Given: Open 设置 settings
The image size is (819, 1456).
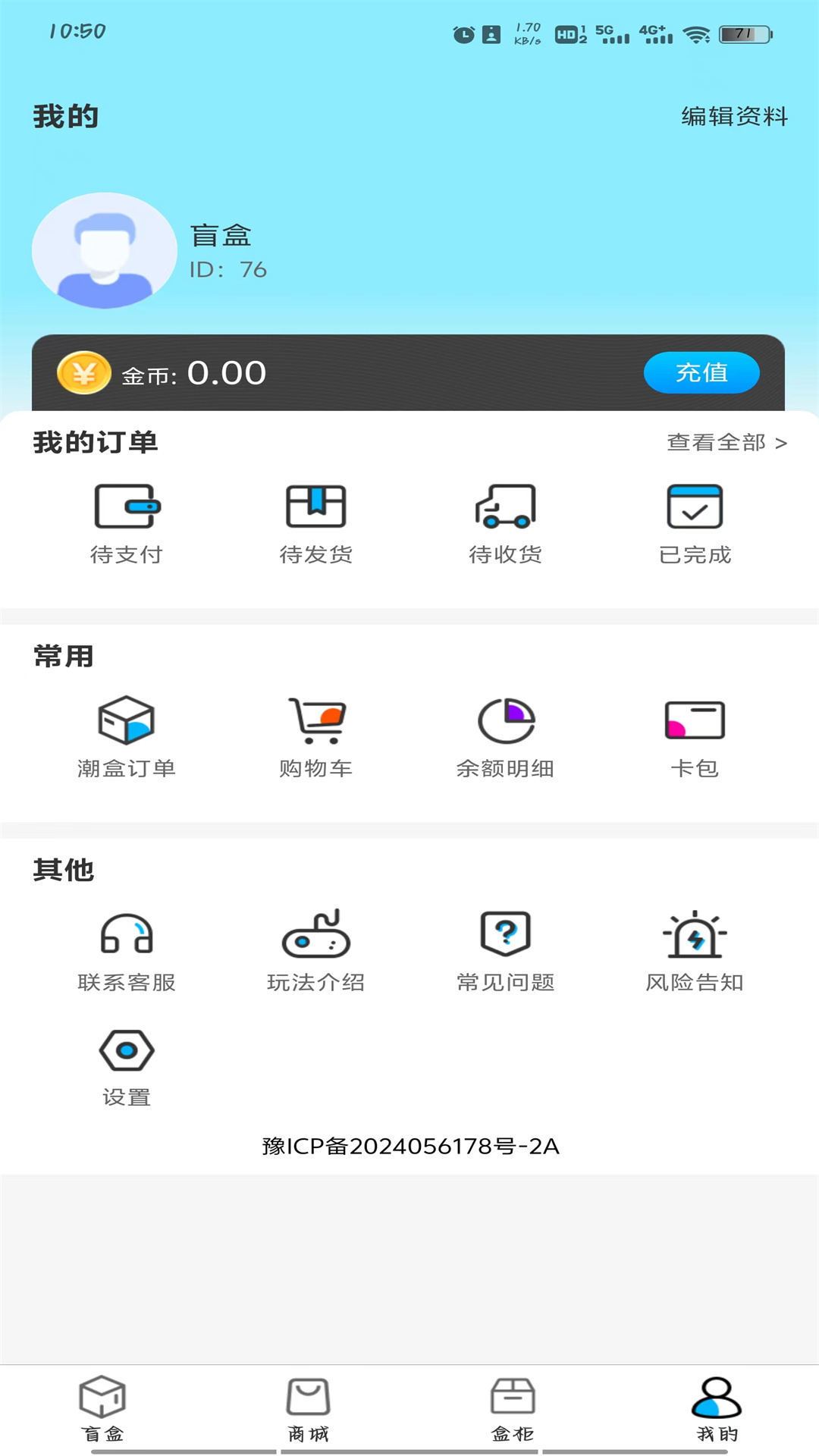Looking at the screenshot, I should [127, 1067].
